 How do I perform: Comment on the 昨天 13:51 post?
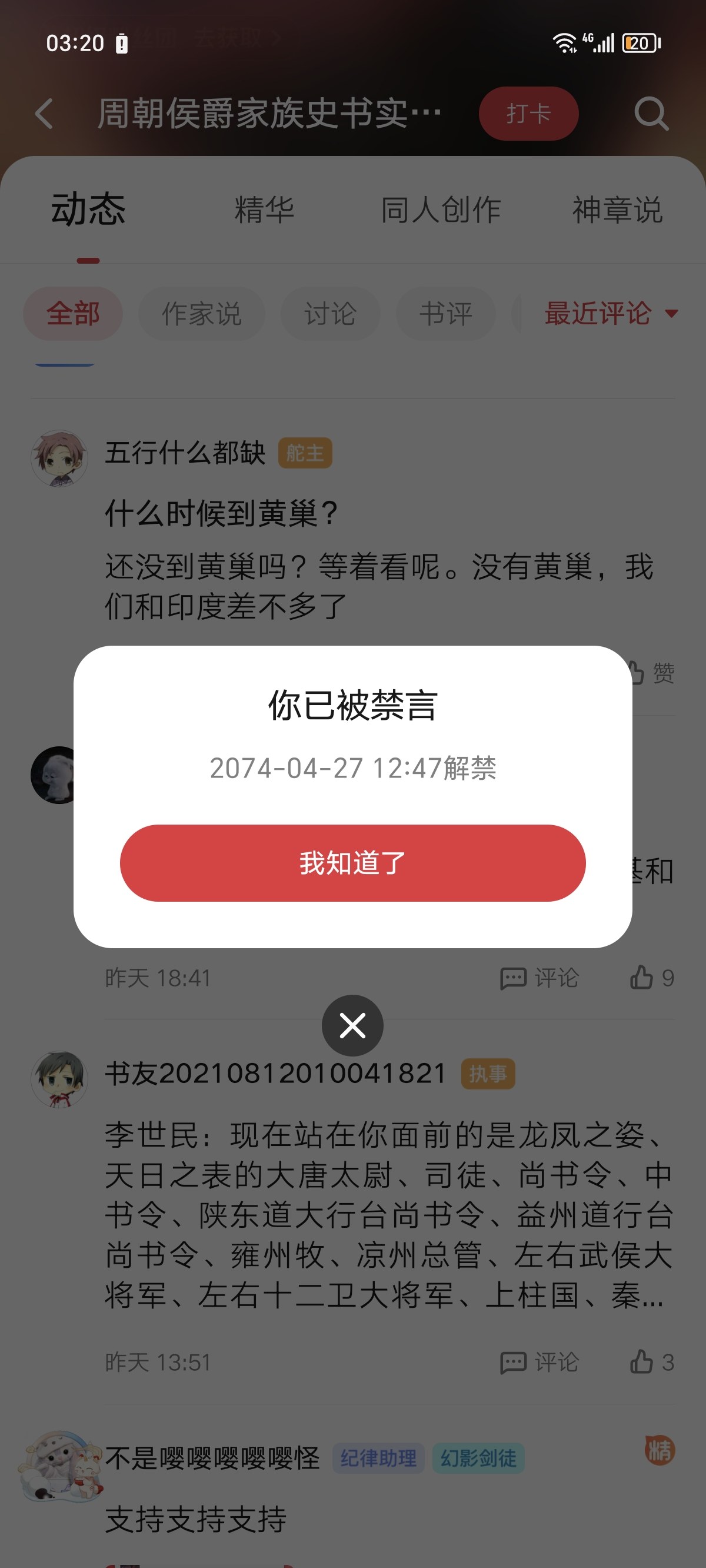pyautogui.click(x=539, y=1362)
